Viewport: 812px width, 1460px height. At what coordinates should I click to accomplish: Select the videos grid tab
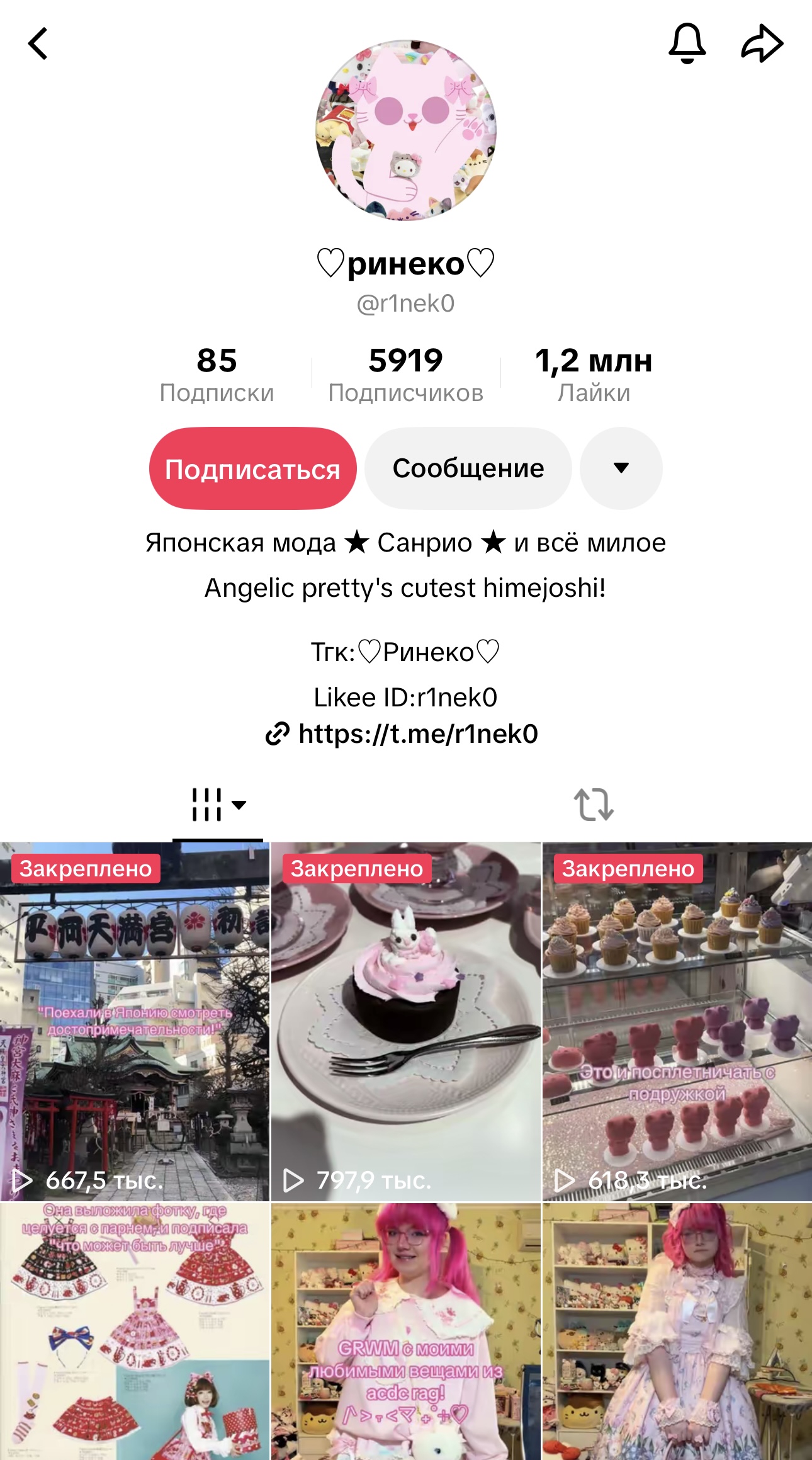[x=218, y=805]
